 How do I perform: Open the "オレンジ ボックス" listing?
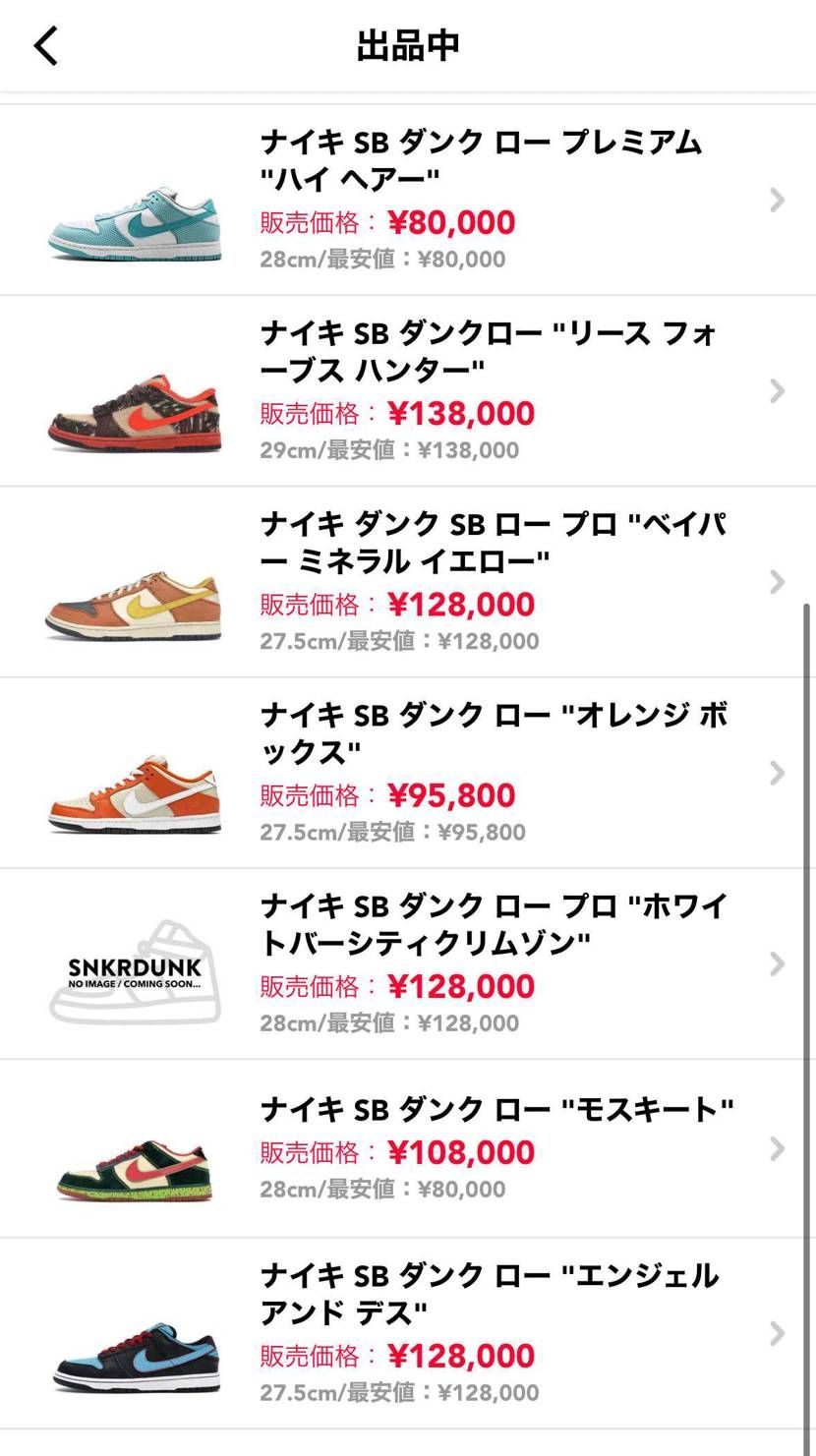tap(408, 773)
